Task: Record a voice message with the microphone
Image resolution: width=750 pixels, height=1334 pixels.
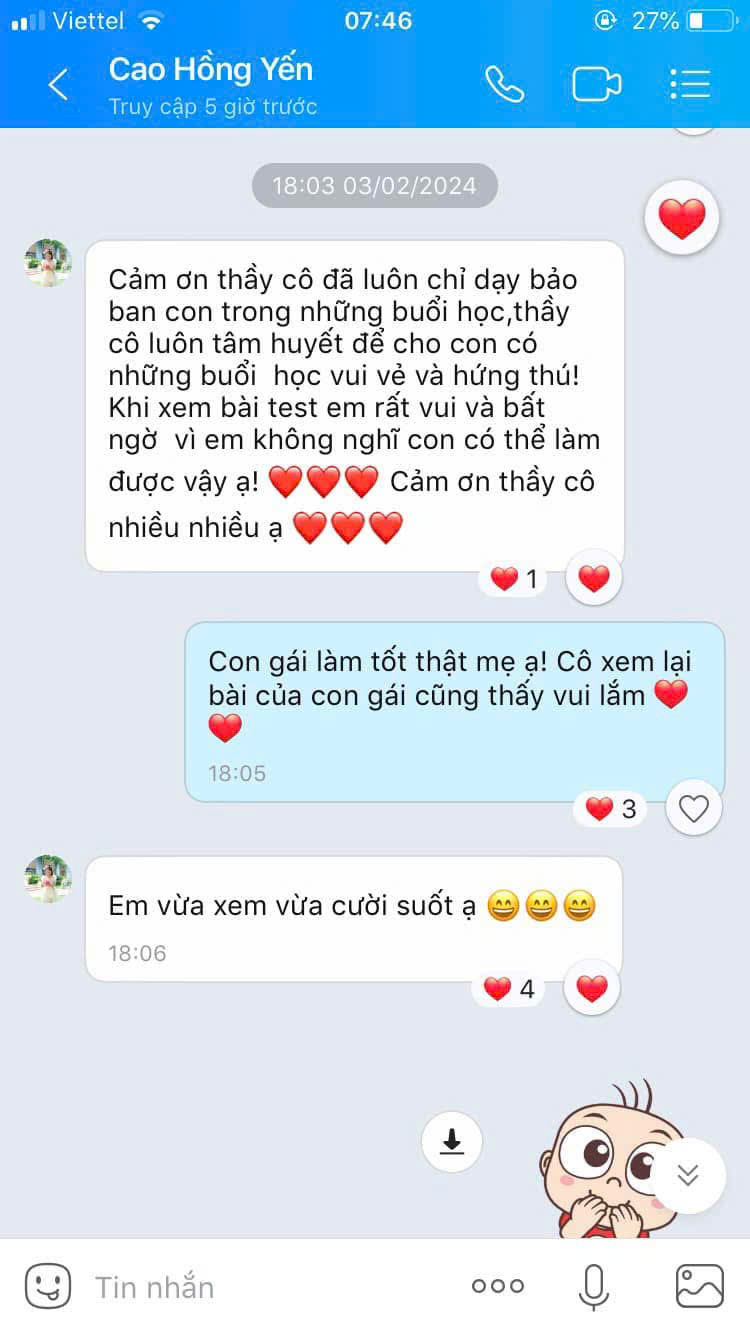Action: tap(594, 1286)
